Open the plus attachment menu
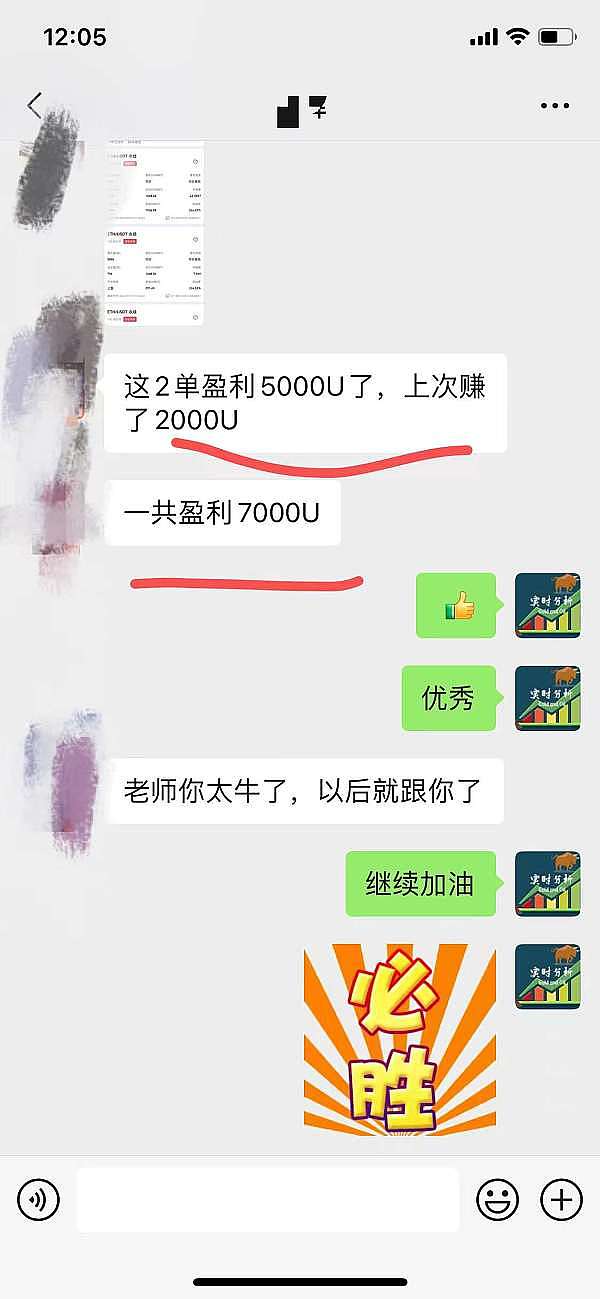 (561, 1198)
